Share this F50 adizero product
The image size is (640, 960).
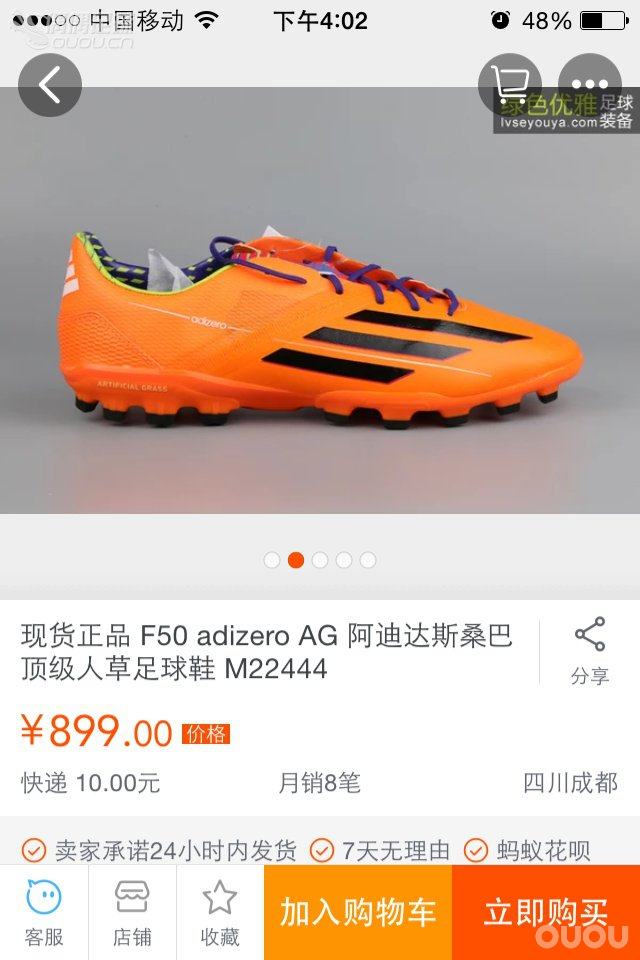point(589,651)
